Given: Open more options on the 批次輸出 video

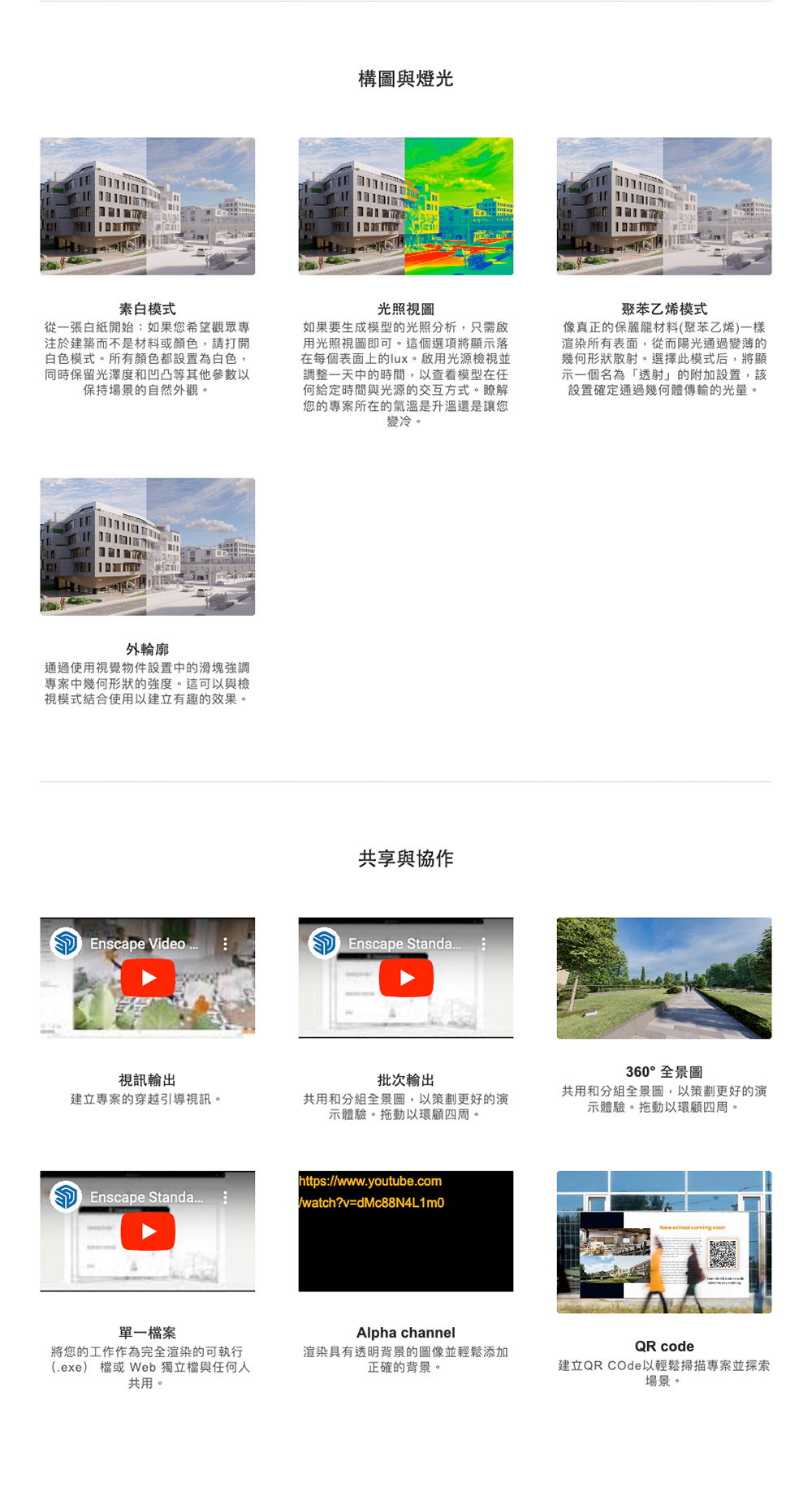Looking at the screenshot, I should pyautogui.click(x=483, y=944).
